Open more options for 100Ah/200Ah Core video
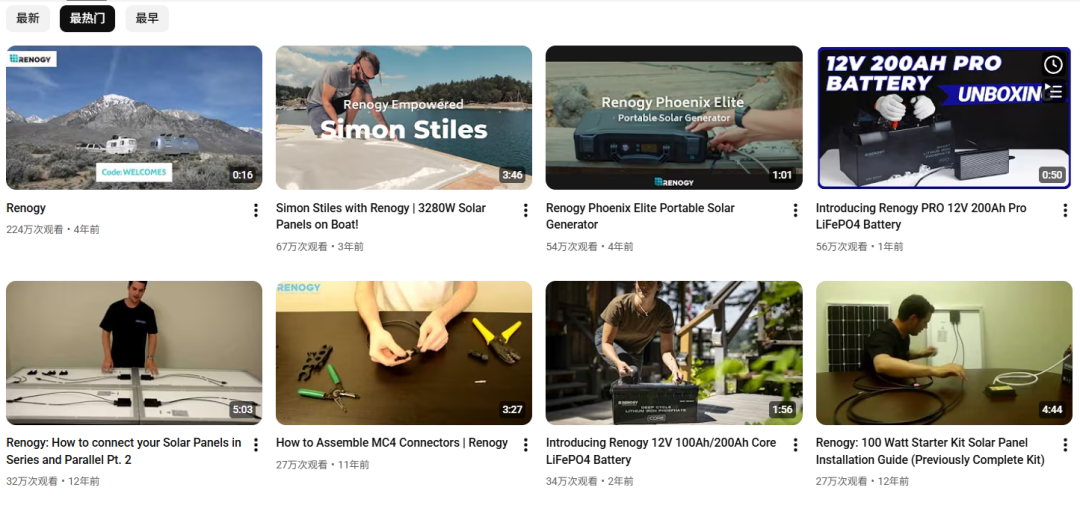 click(796, 445)
